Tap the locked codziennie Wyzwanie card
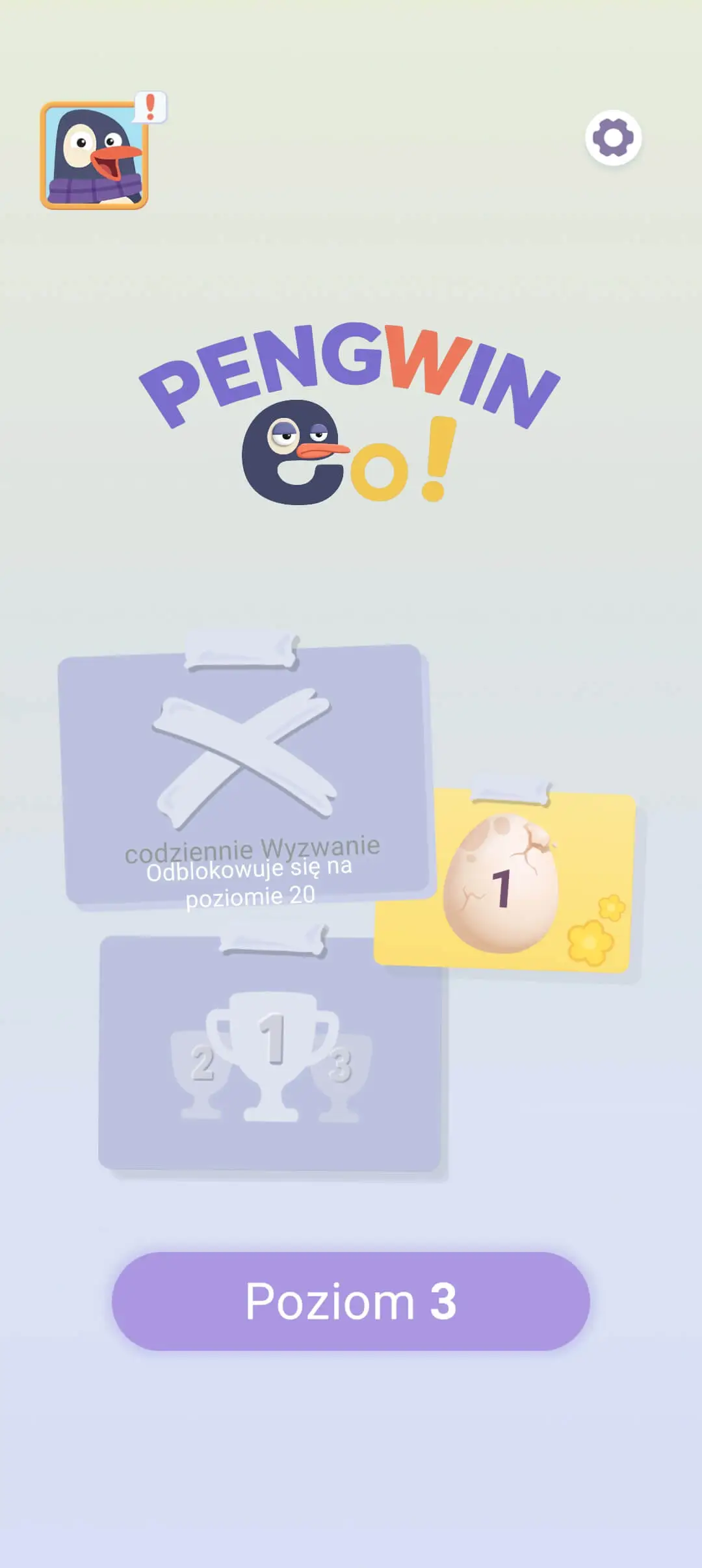 [x=244, y=774]
